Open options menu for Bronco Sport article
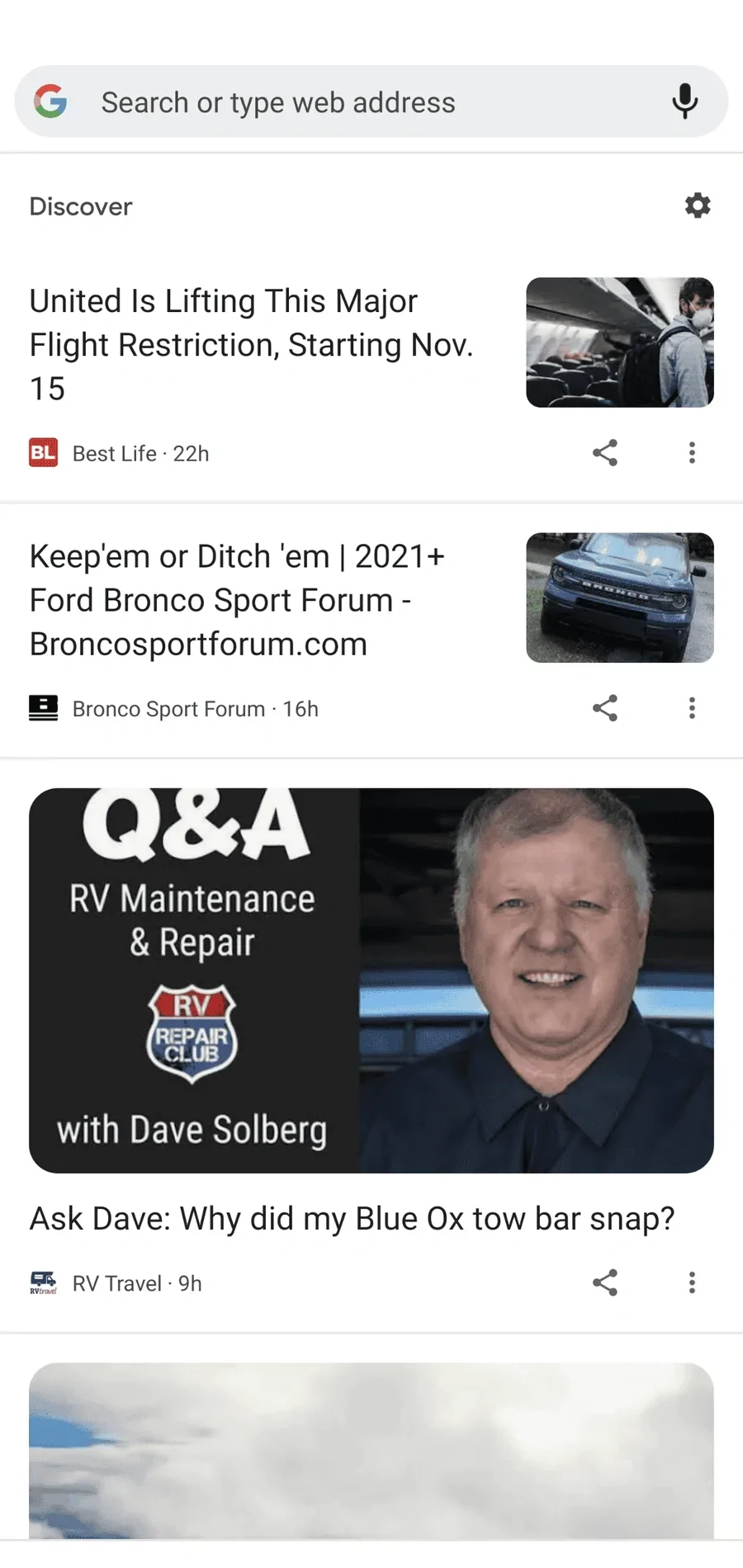Screen dimensions: 743x1568 692,708
